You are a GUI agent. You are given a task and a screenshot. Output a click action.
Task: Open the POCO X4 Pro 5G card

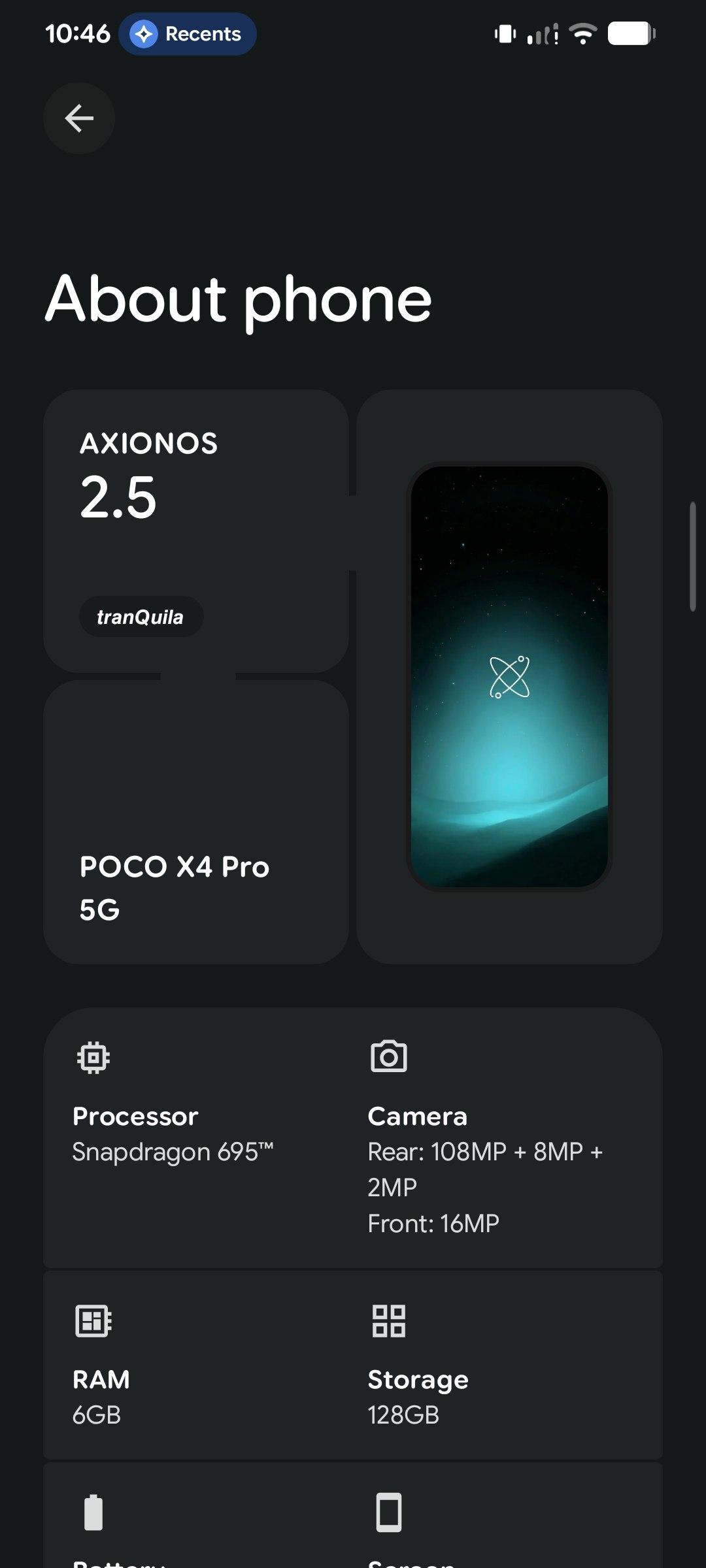click(x=195, y=823)
